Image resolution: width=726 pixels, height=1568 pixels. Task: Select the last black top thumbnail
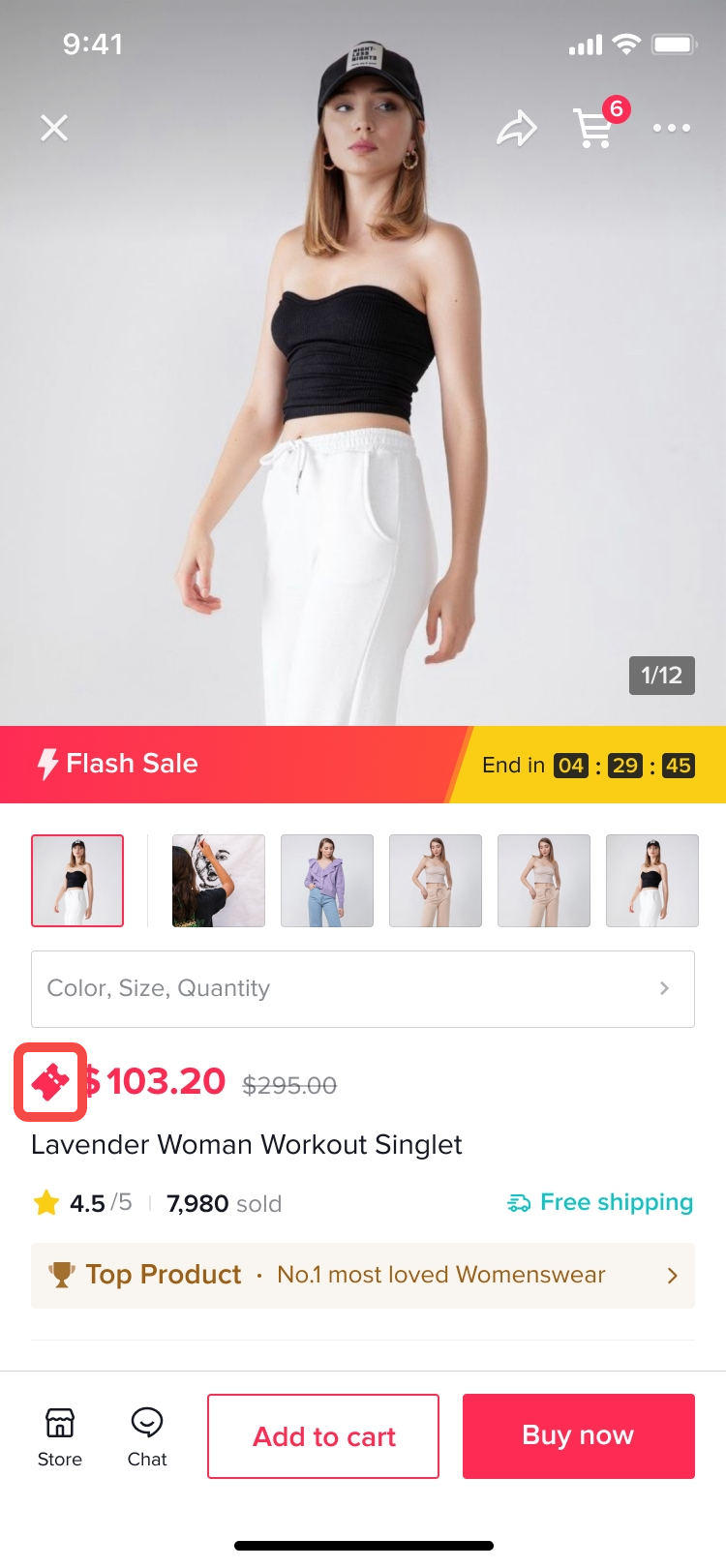(x=652, y=881)
